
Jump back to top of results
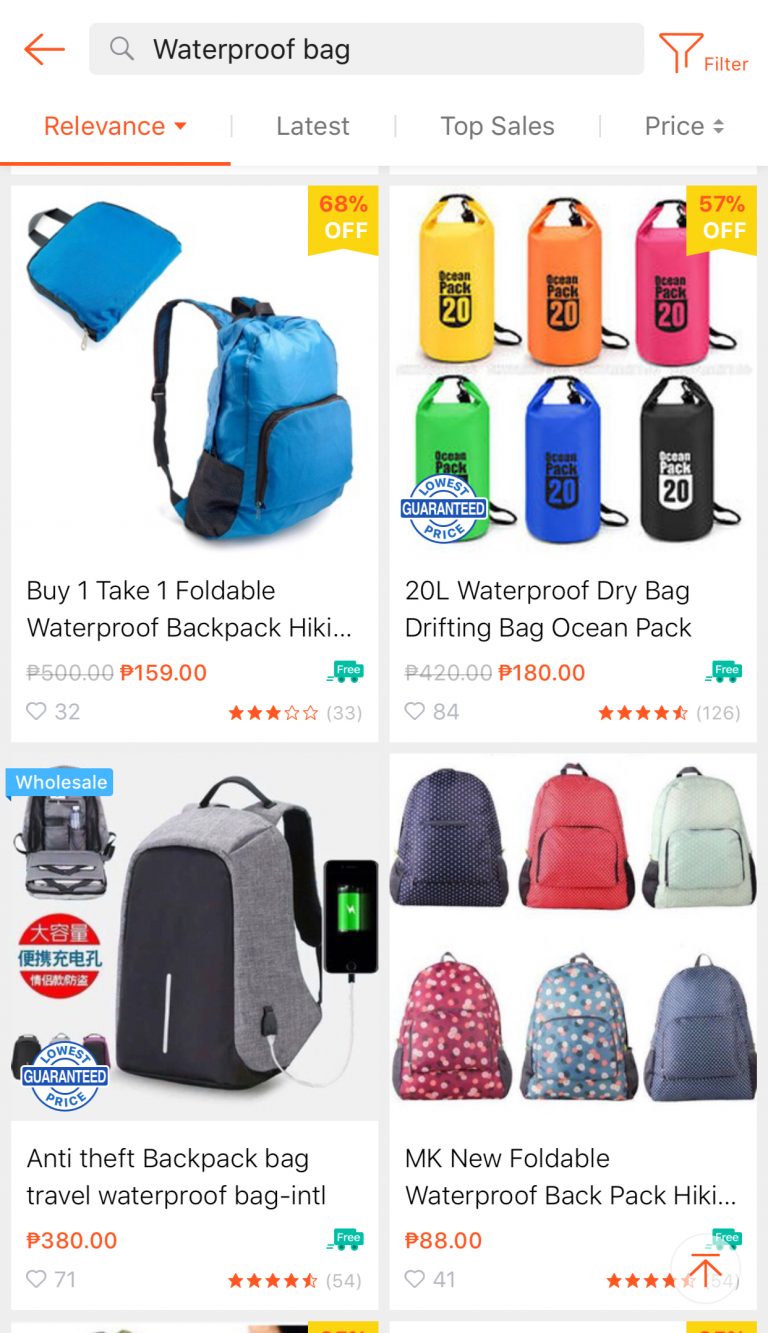[705, 1268]
